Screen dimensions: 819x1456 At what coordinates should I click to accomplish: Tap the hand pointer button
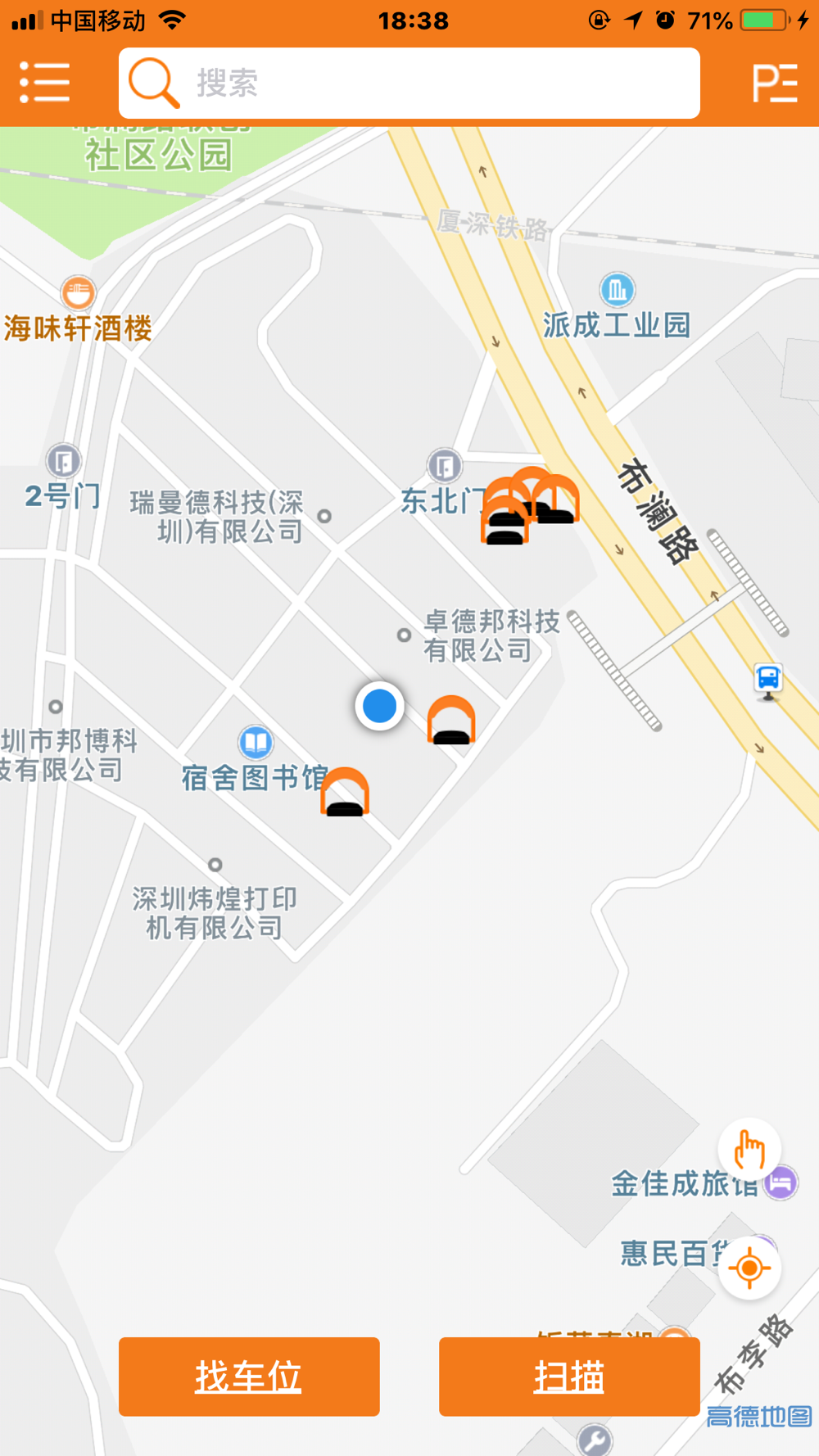coord(749,1150)
